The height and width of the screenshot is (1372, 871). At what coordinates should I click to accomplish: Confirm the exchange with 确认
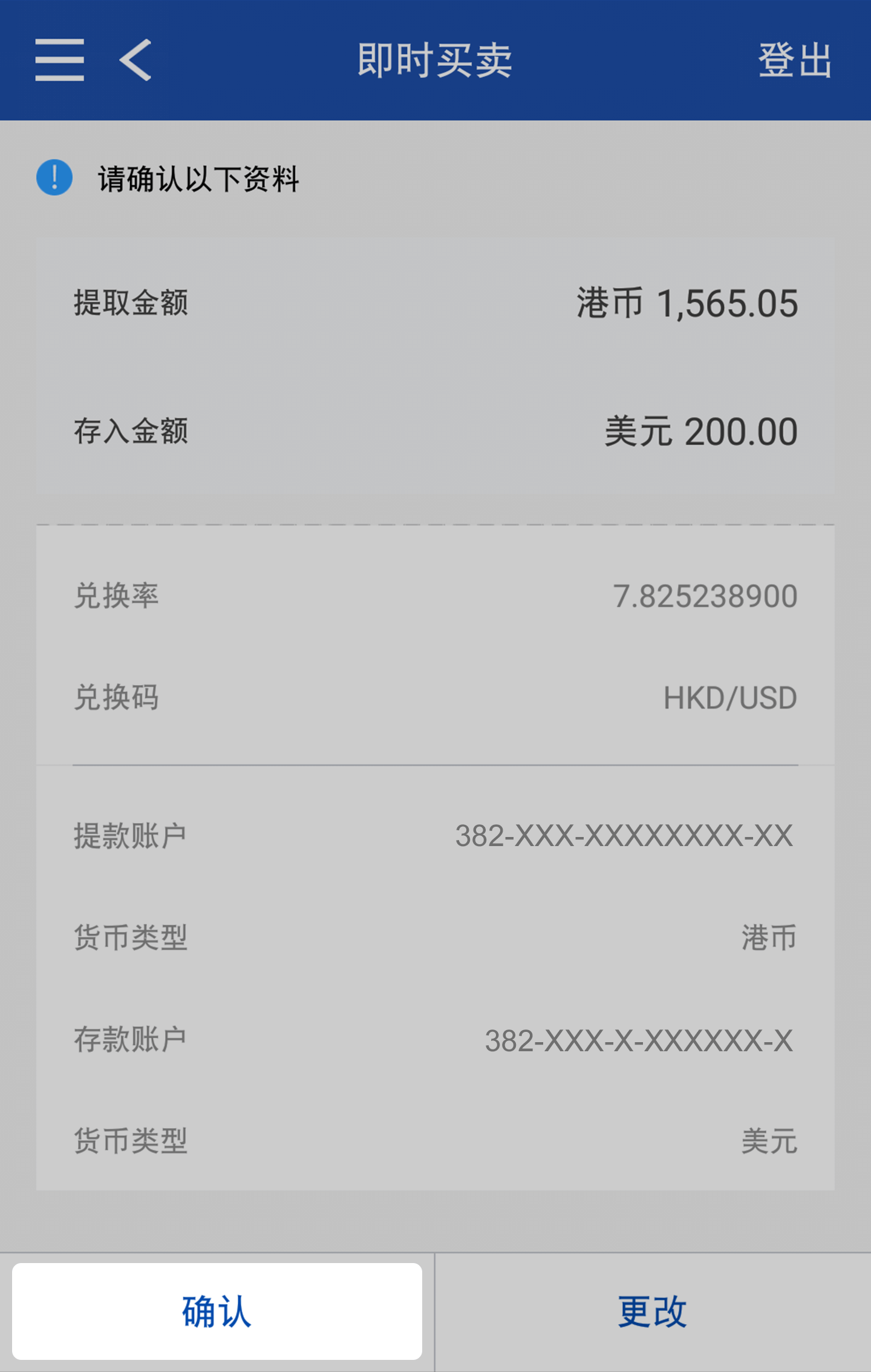pyautogui.click(x=217, y=1311)
